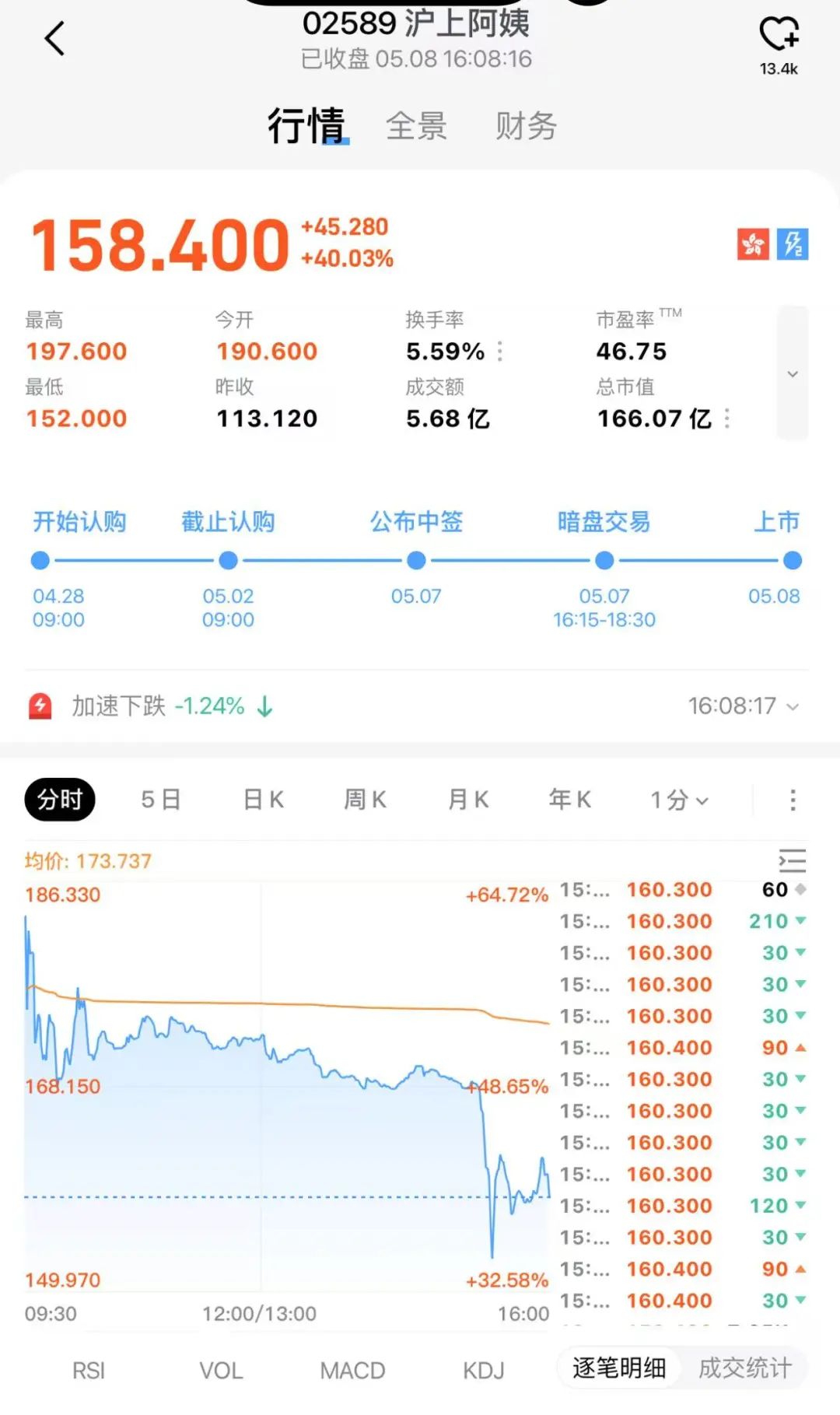Open the 1分 interval dropdown
The image size is (840, 1415).
679,800
